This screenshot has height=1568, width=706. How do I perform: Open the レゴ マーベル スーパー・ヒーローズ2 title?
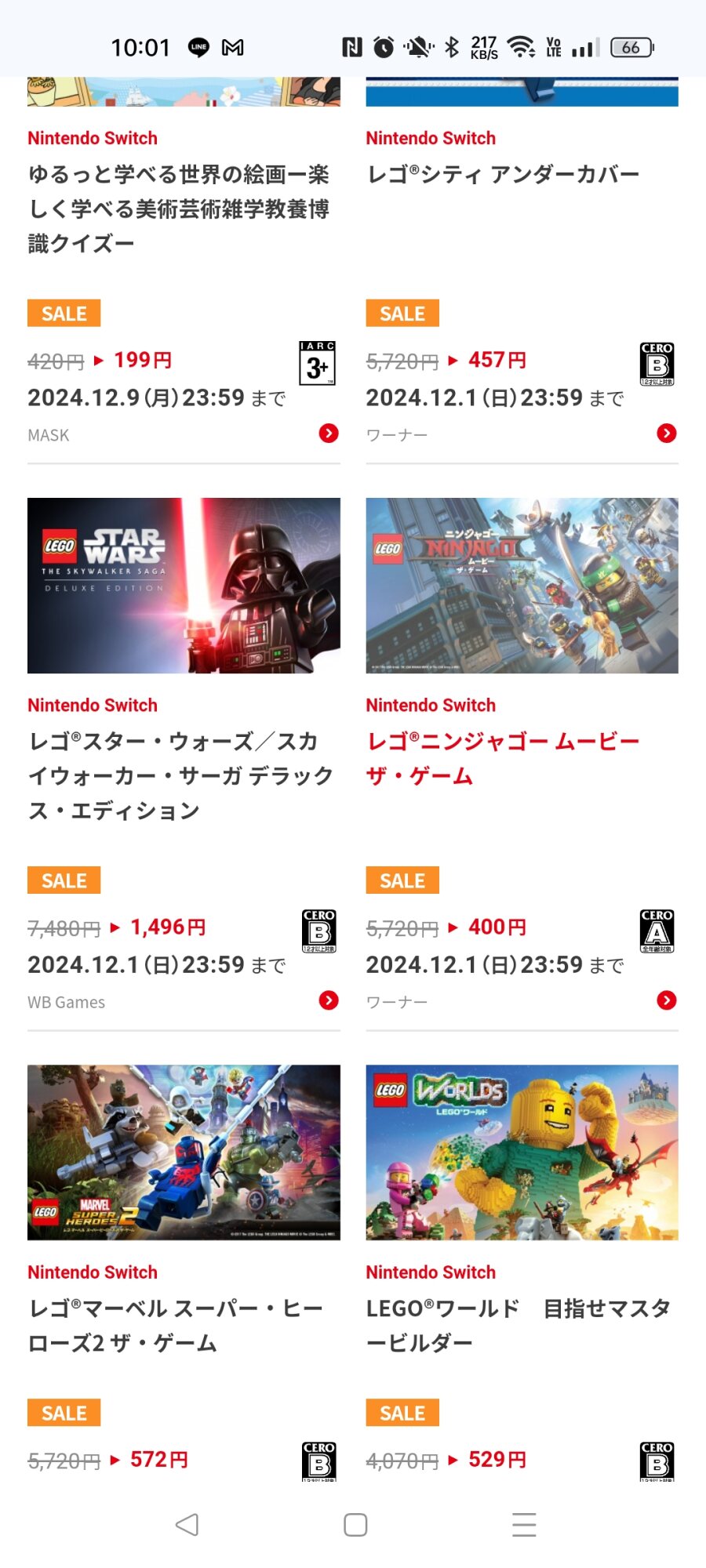(176, 1325)
